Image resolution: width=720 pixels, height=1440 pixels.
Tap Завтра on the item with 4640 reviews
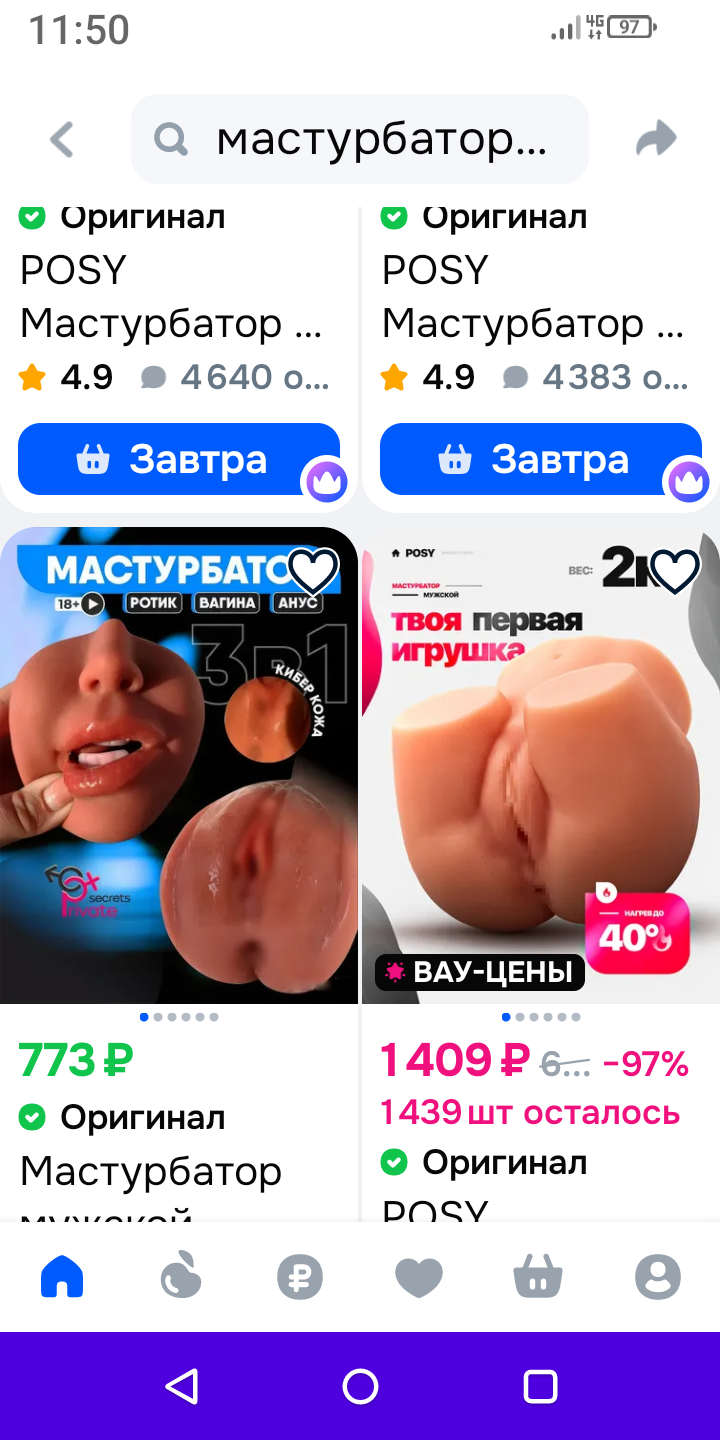178,459
